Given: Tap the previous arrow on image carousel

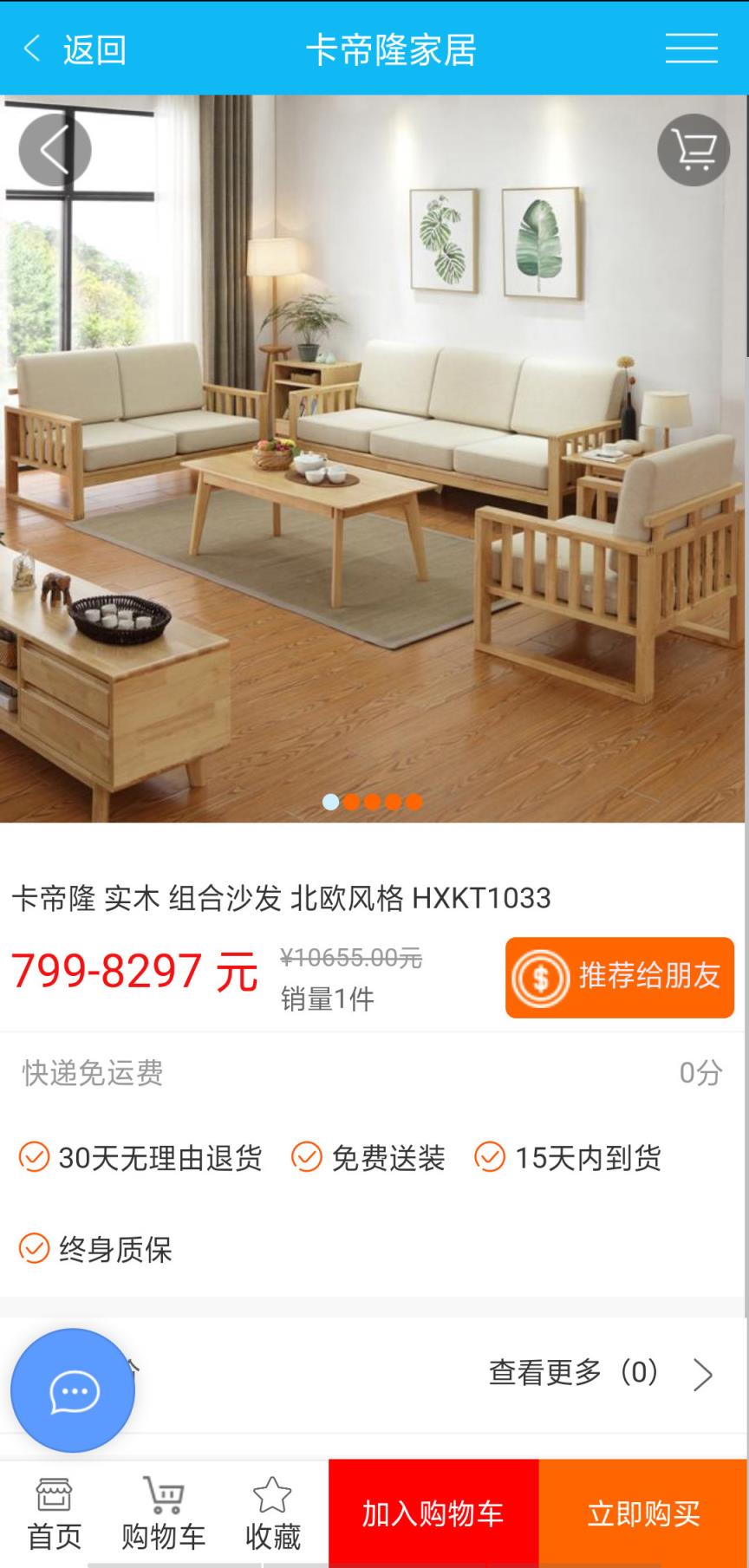Looking at the screenshot, I should pos(54,149).
